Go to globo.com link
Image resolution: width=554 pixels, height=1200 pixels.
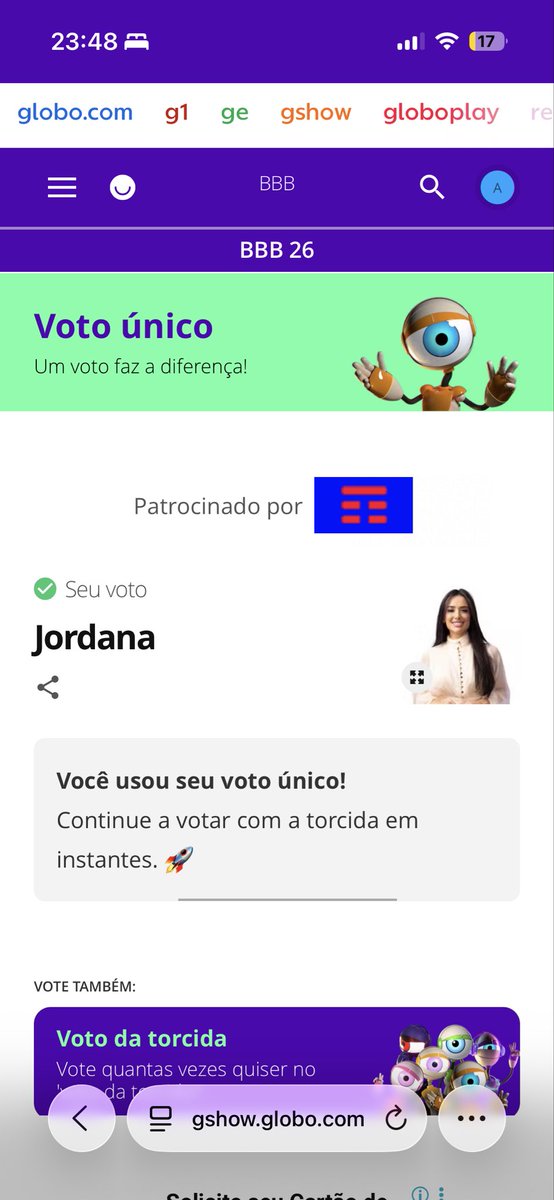coord(75,113)
